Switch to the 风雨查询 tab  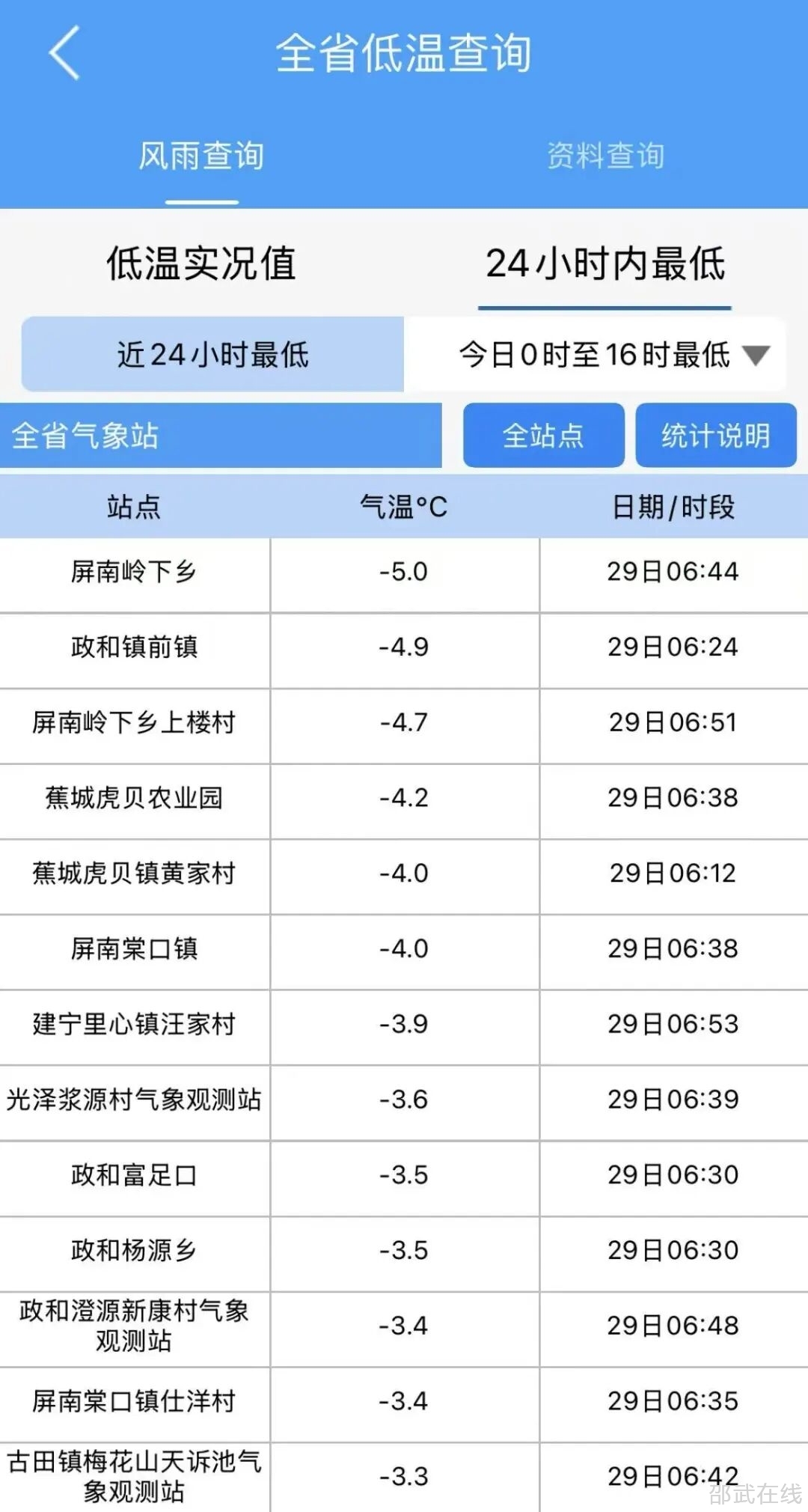coord(201,156)
